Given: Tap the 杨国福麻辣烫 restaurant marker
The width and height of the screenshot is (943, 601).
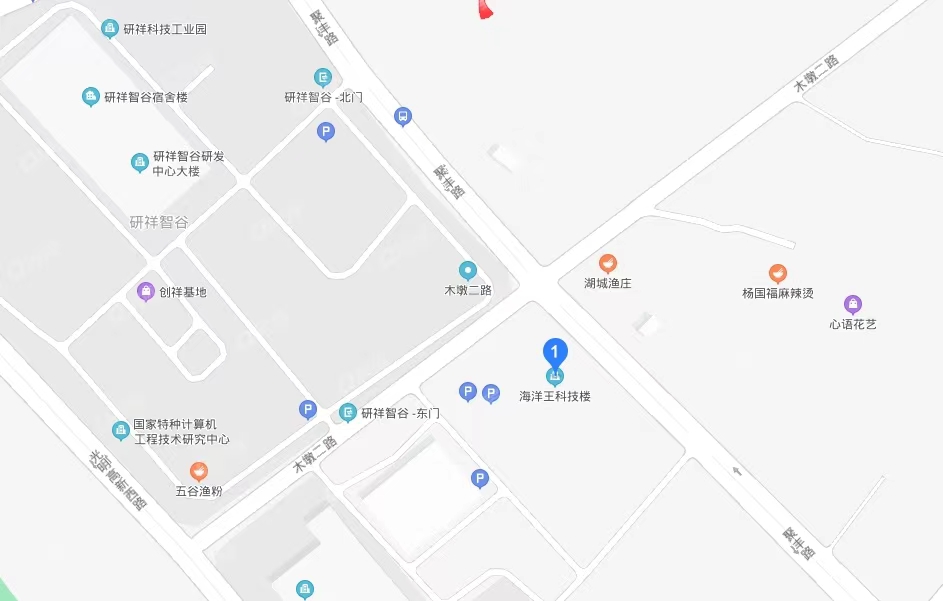Looking at the screenshot, I should (x=777, y=273).
